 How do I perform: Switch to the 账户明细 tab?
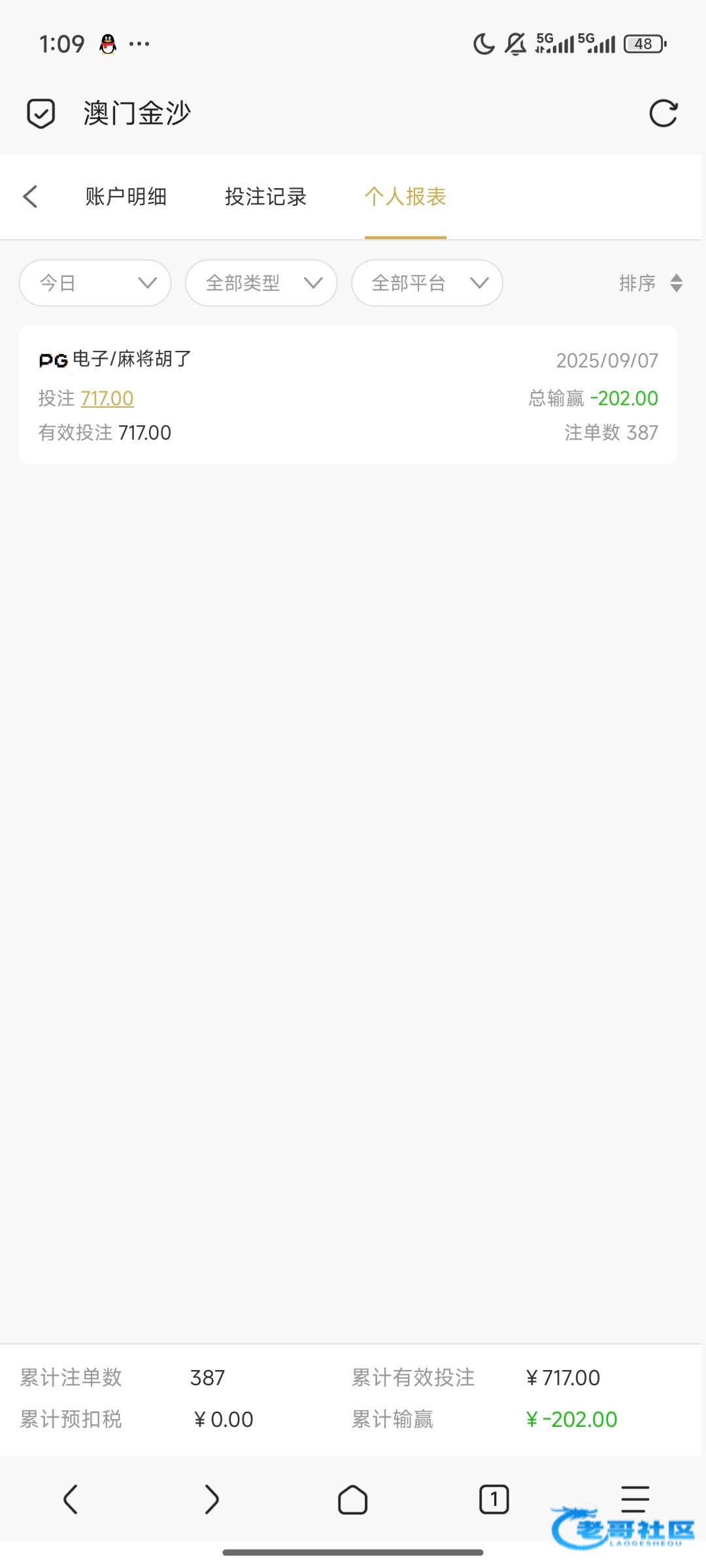[x=126, y=196]
